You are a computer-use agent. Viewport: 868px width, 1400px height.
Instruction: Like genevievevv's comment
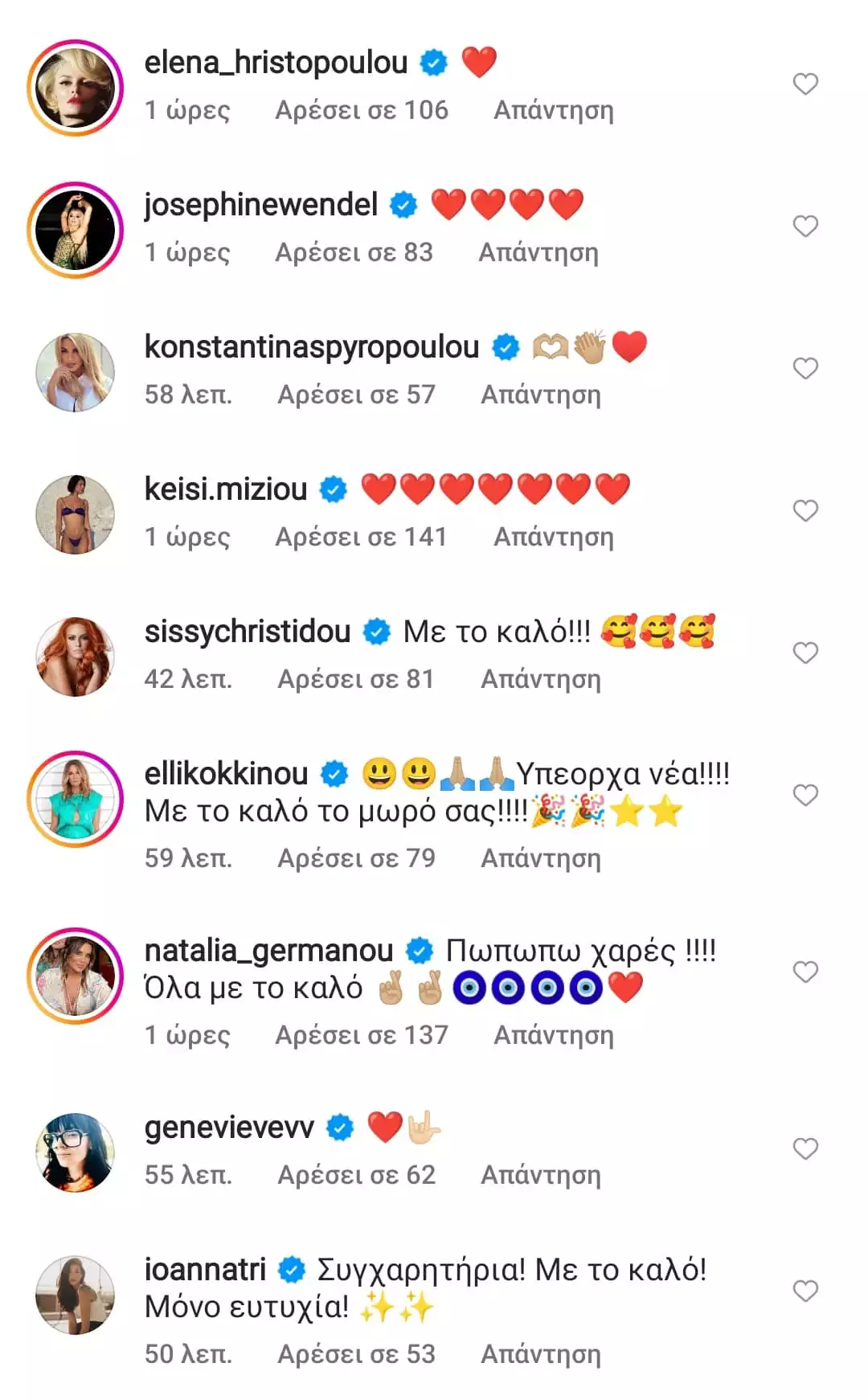click(x=805, y=1148)
